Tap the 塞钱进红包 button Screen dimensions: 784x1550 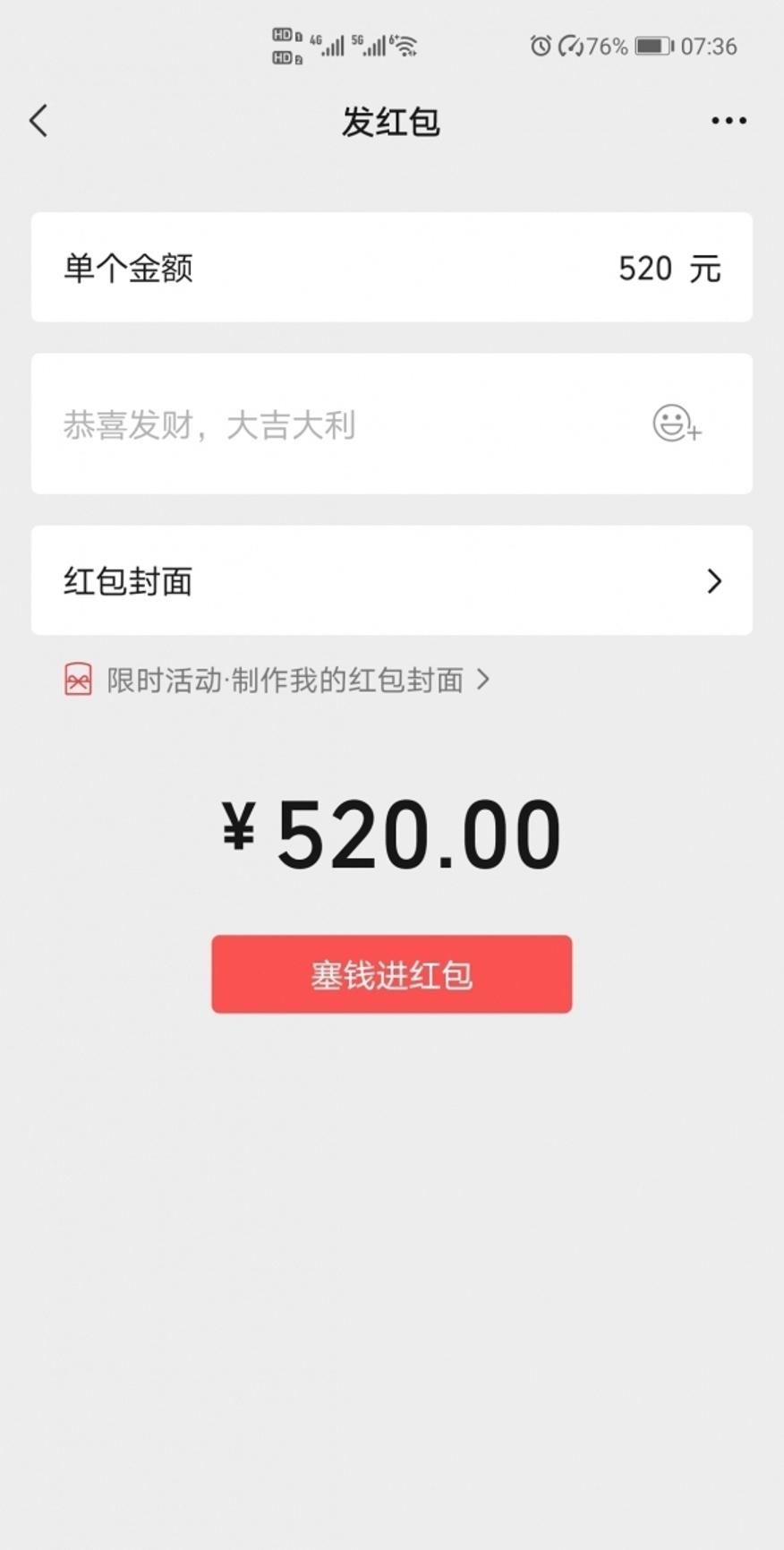[x=391, y=974]
